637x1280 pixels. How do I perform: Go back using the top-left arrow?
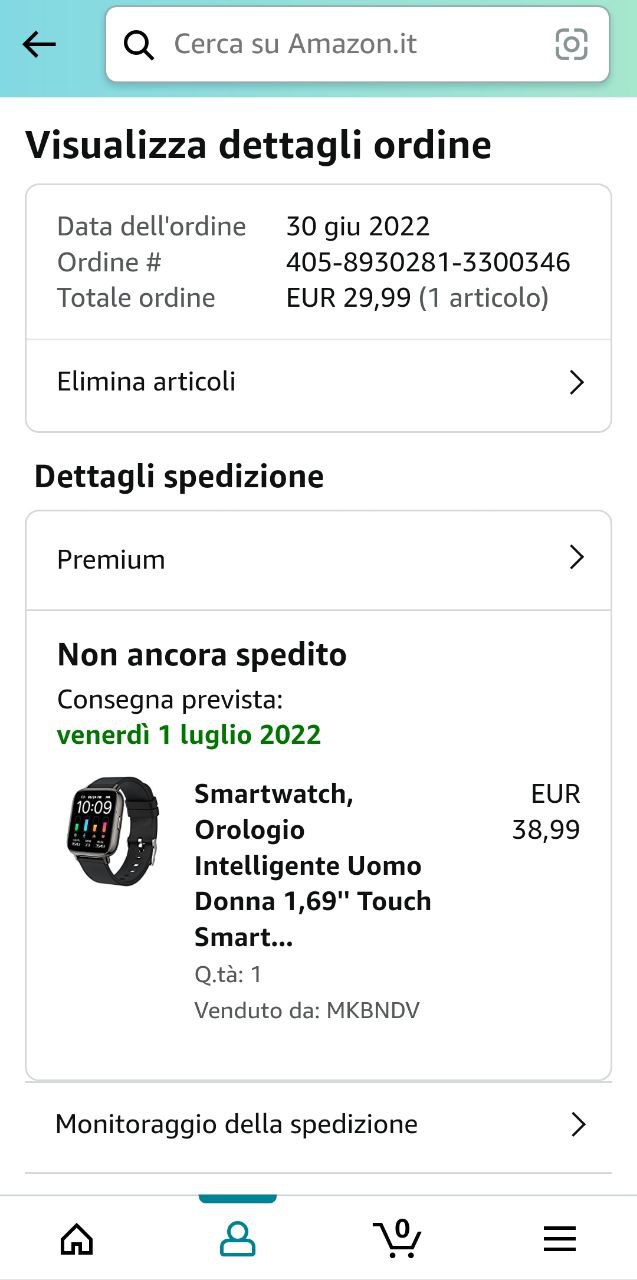click(x=39, y=44)
